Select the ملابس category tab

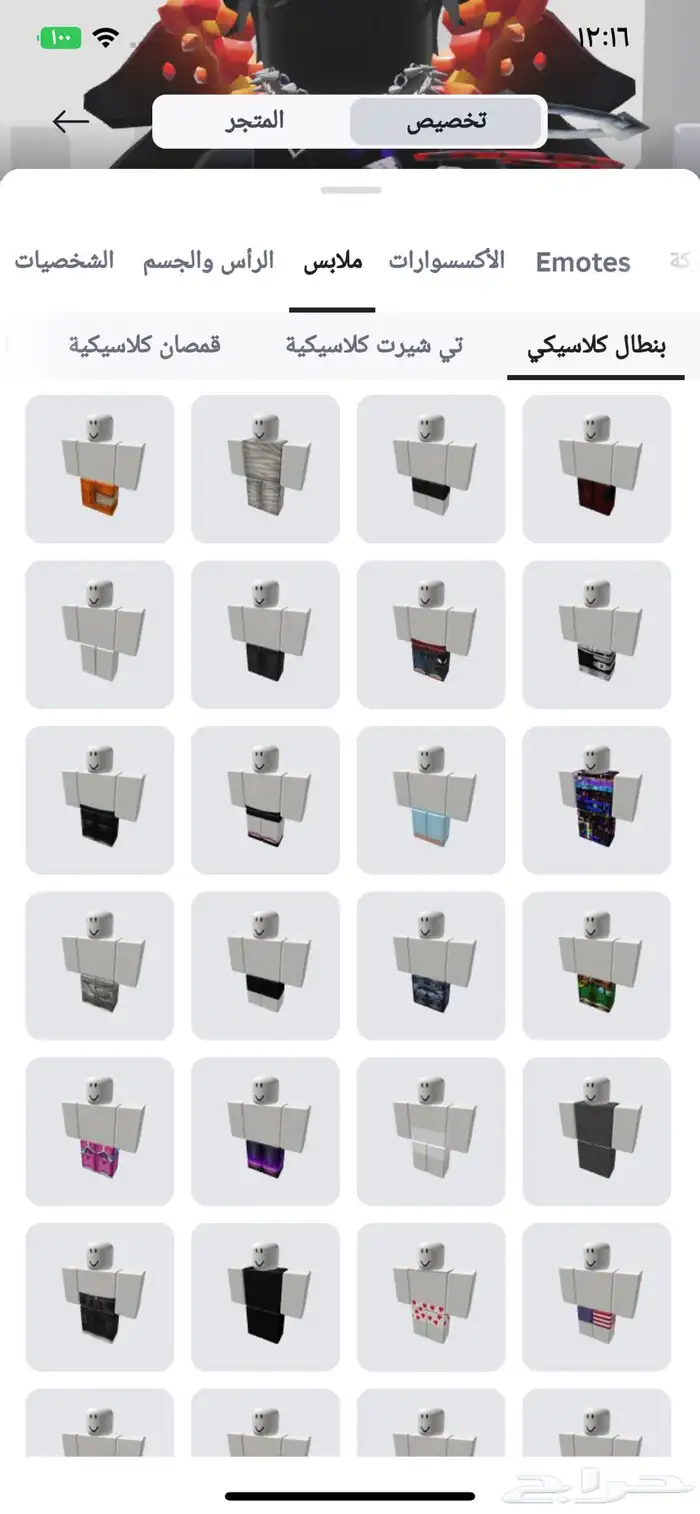click(333, 261)
